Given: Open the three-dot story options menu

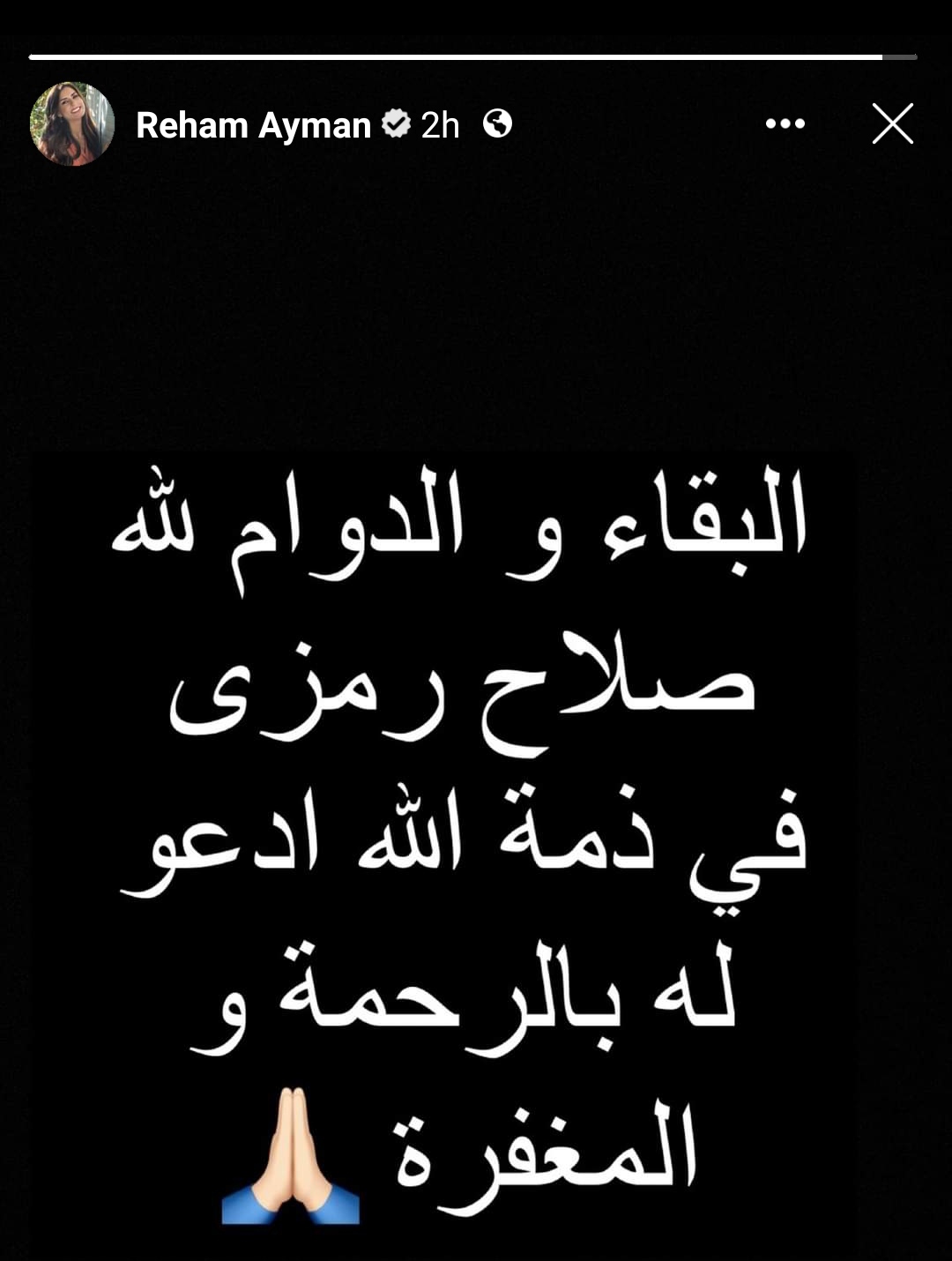Looking at the screenshot, I should (x=785, y=124).
